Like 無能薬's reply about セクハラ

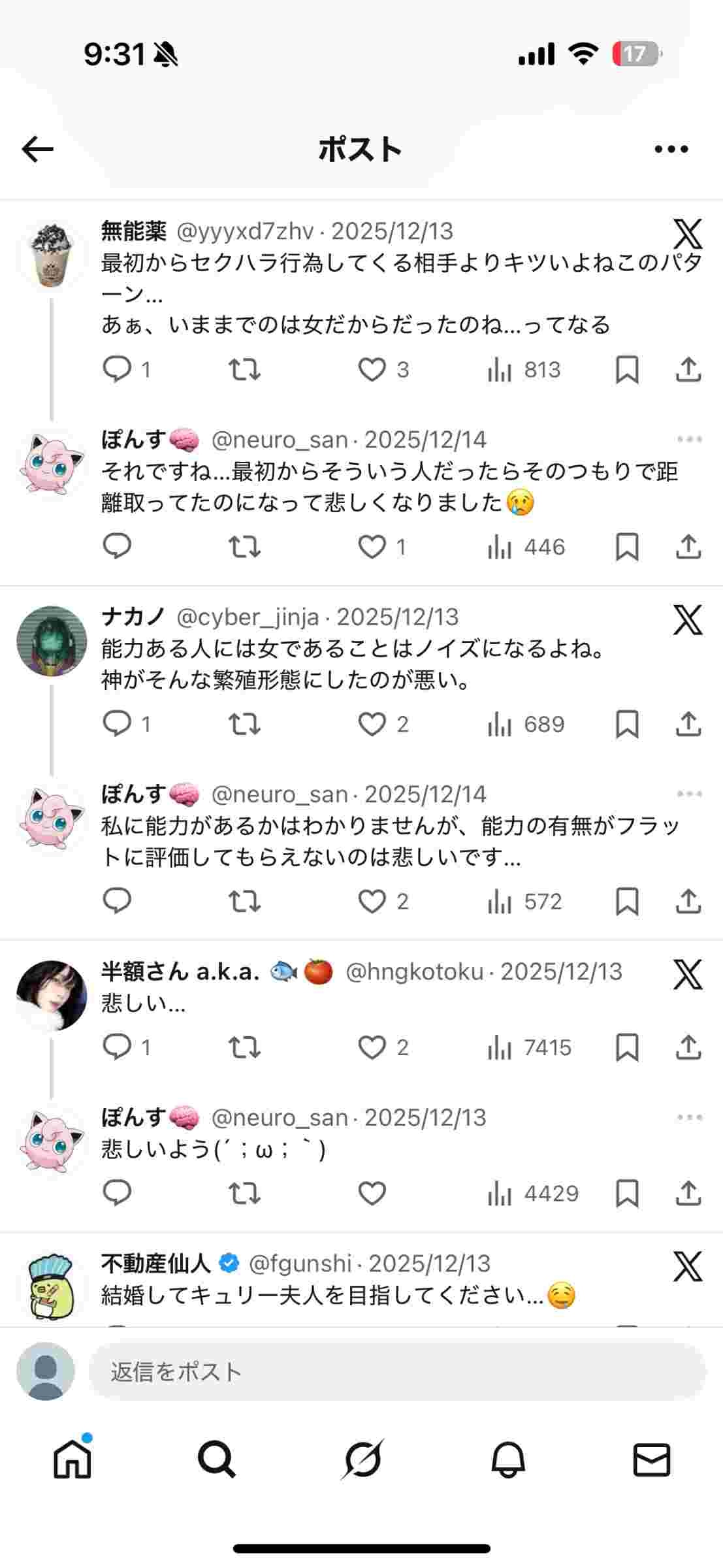point(372,370)
